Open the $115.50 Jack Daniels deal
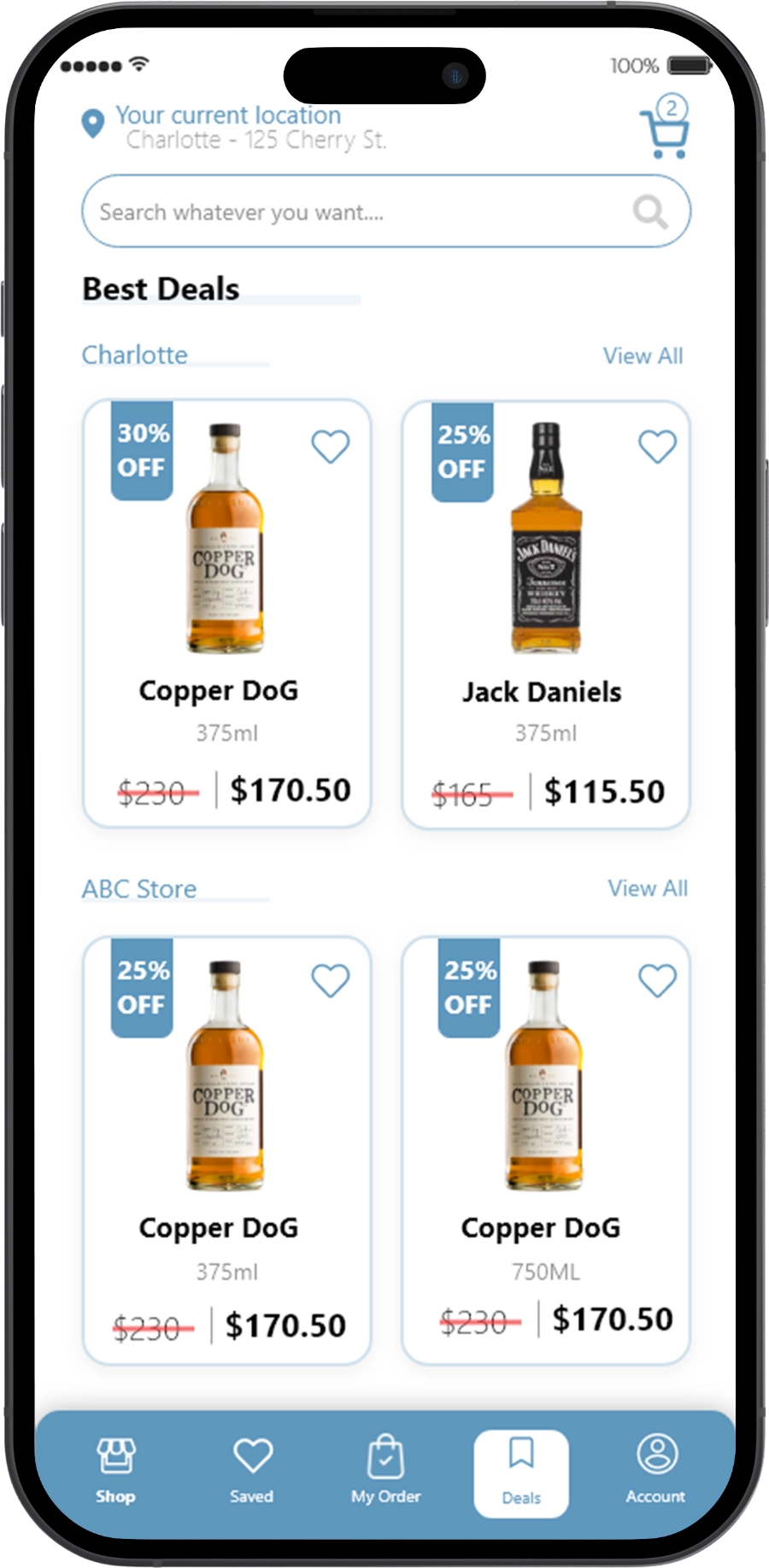 (603, 791)
